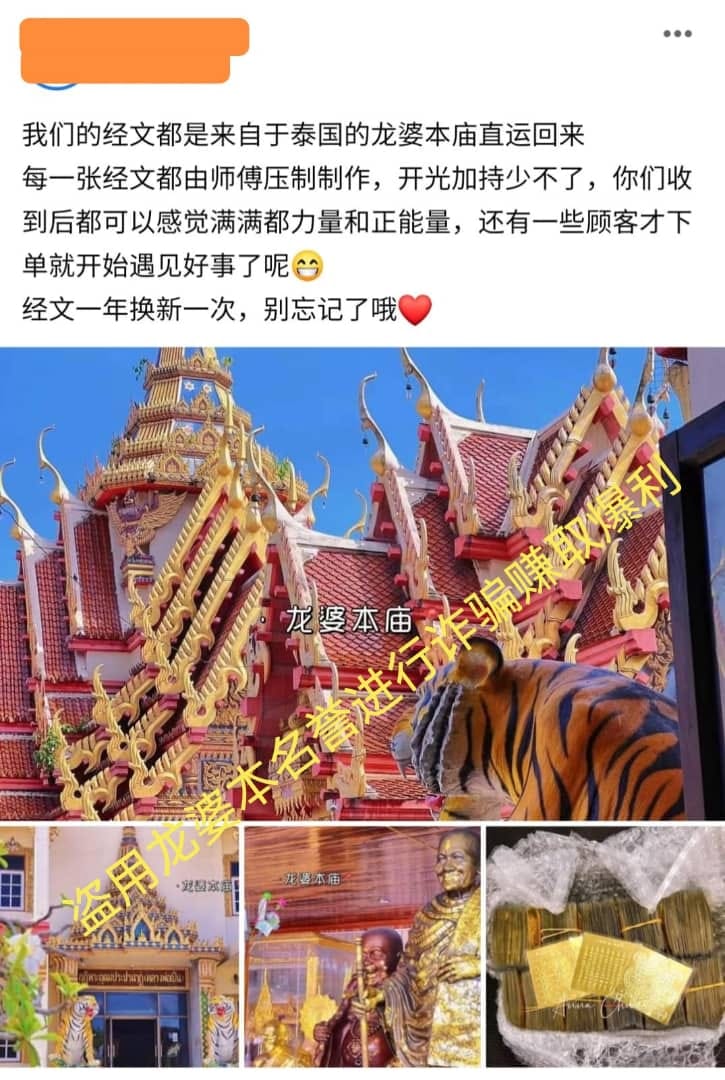725x1080 pixels.
Task: Open the golden monk statue photo
Action: (362, 945)
